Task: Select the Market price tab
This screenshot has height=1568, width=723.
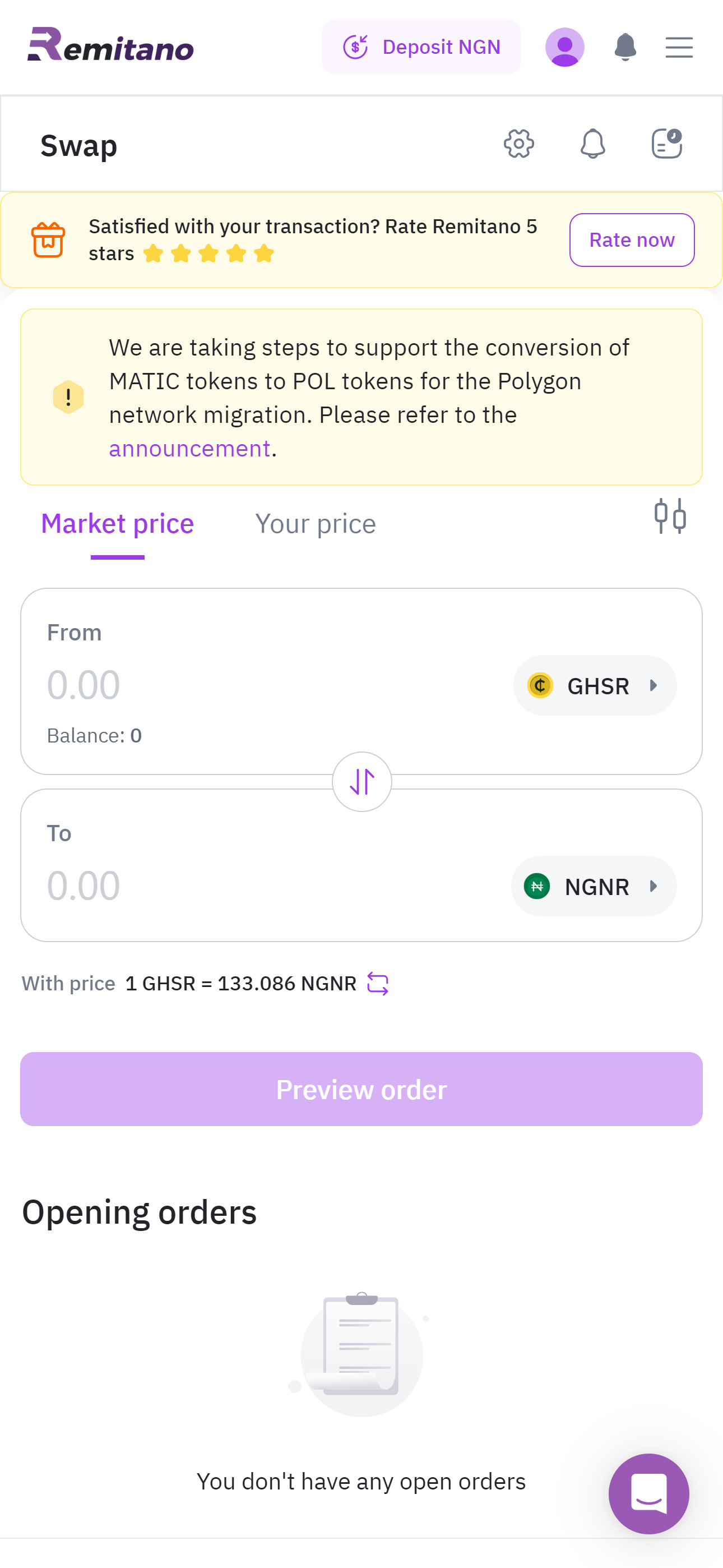Action: [118, 523]
